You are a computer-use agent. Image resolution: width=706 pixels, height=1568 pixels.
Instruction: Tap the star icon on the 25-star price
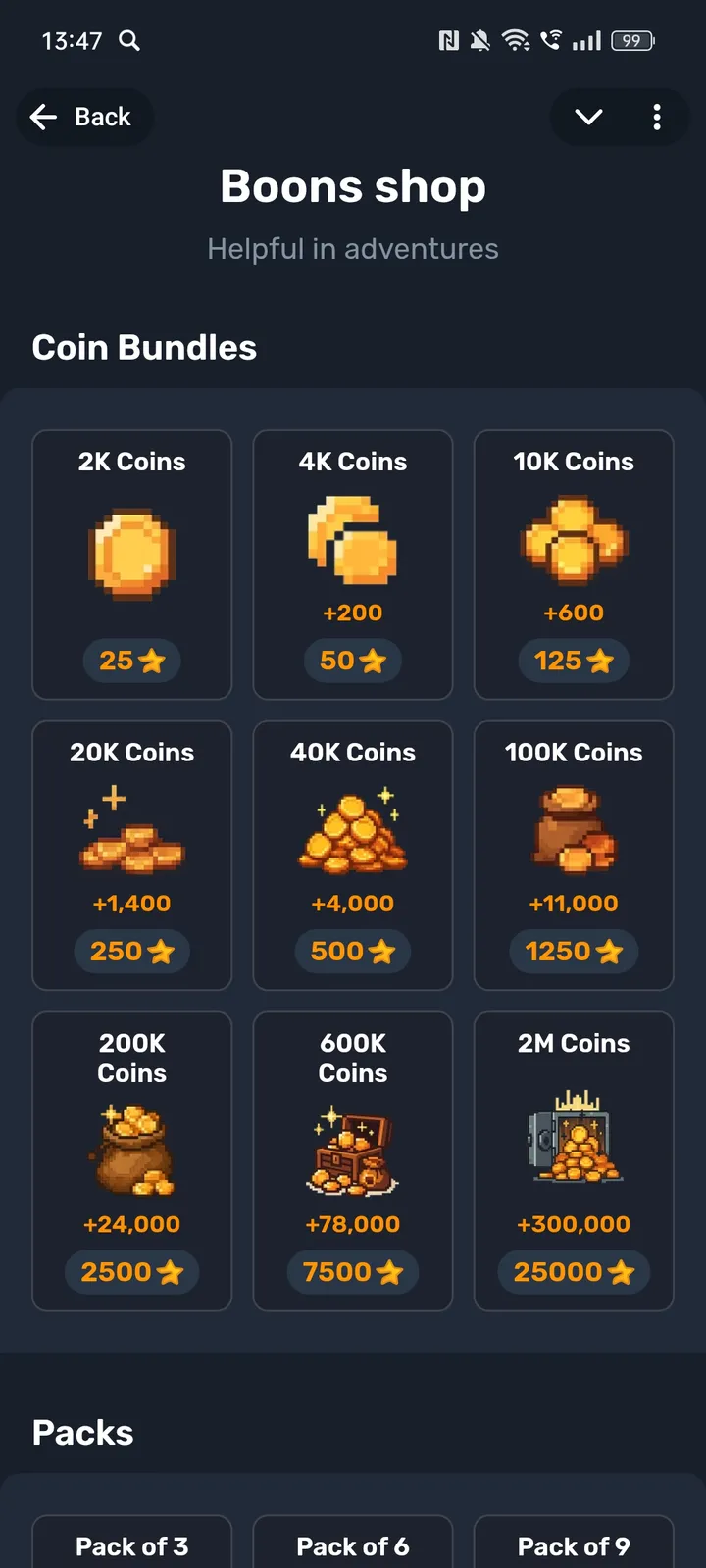[154, 660]
